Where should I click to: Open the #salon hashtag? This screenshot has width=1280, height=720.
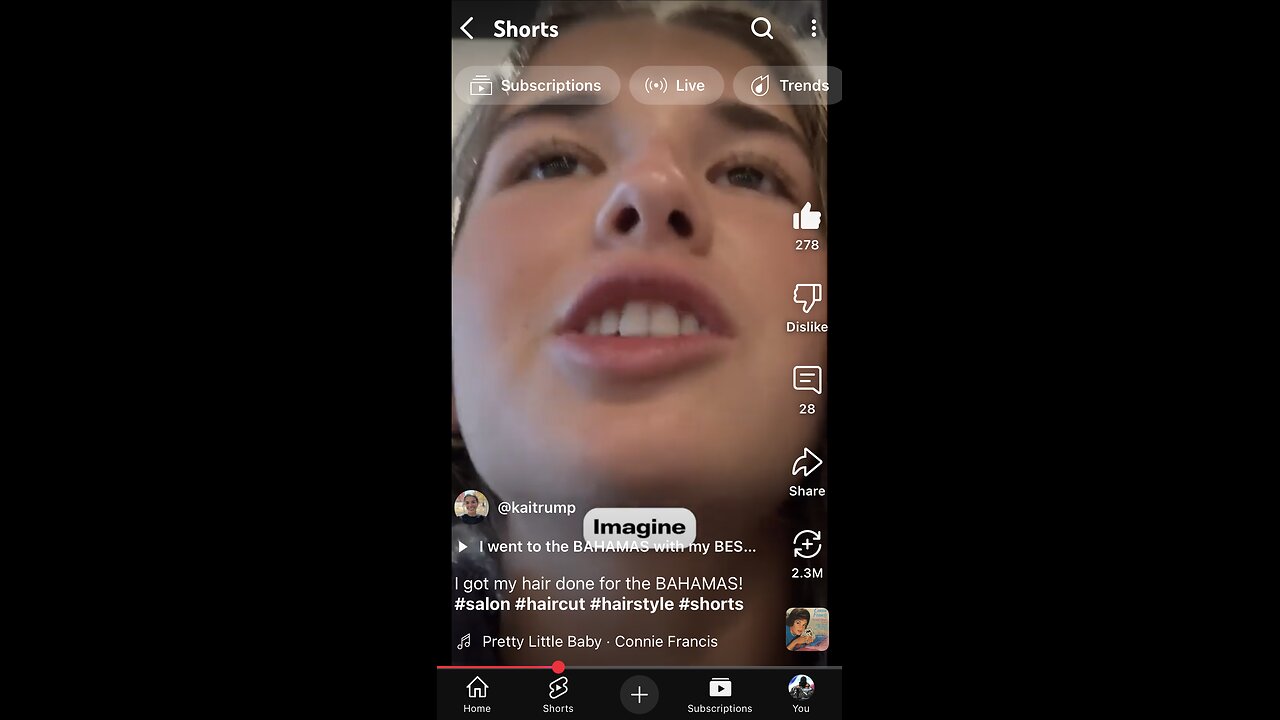482,604
